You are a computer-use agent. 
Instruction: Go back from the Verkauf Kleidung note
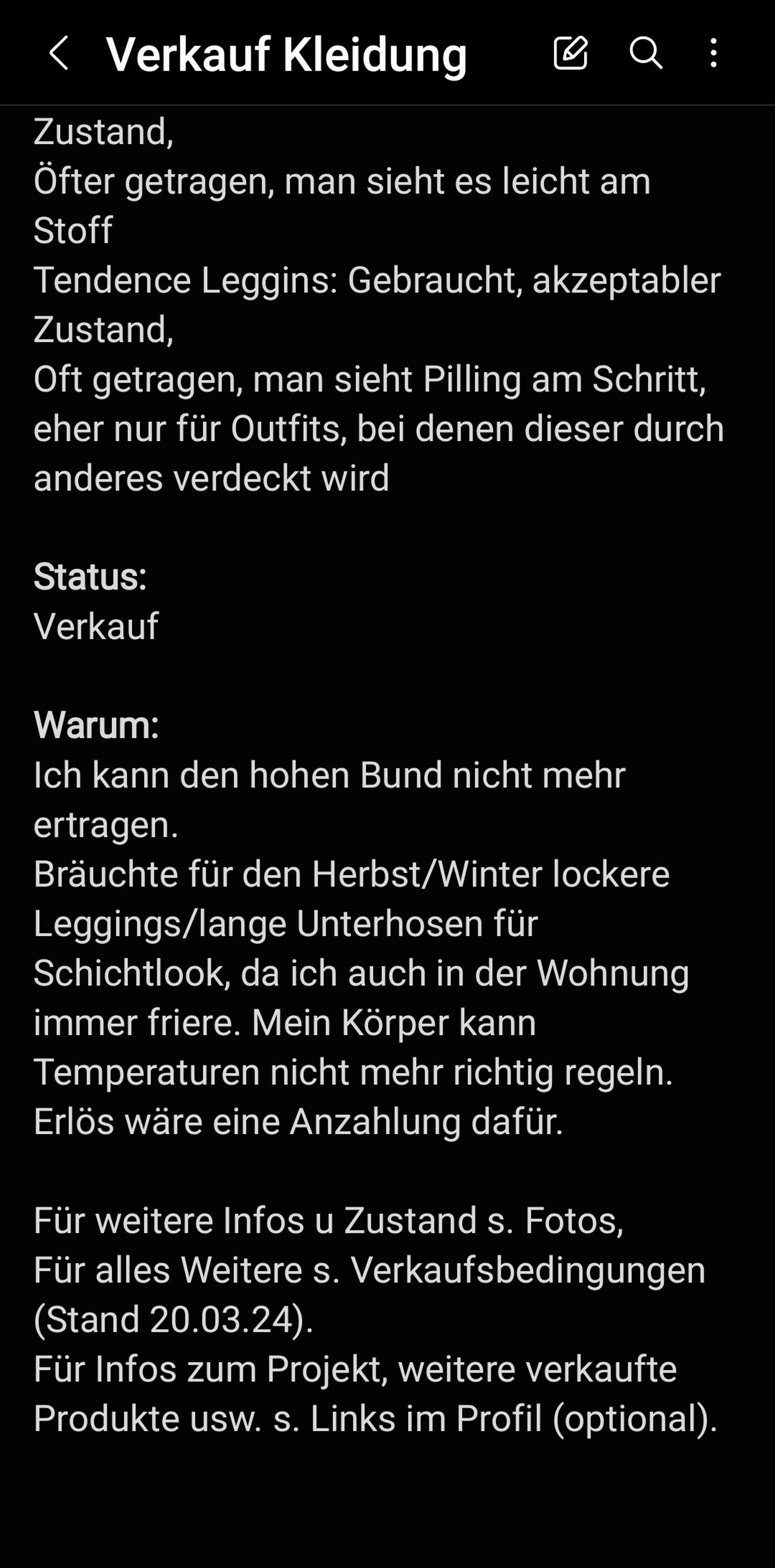pyautogui.click(x=59, y=53)
